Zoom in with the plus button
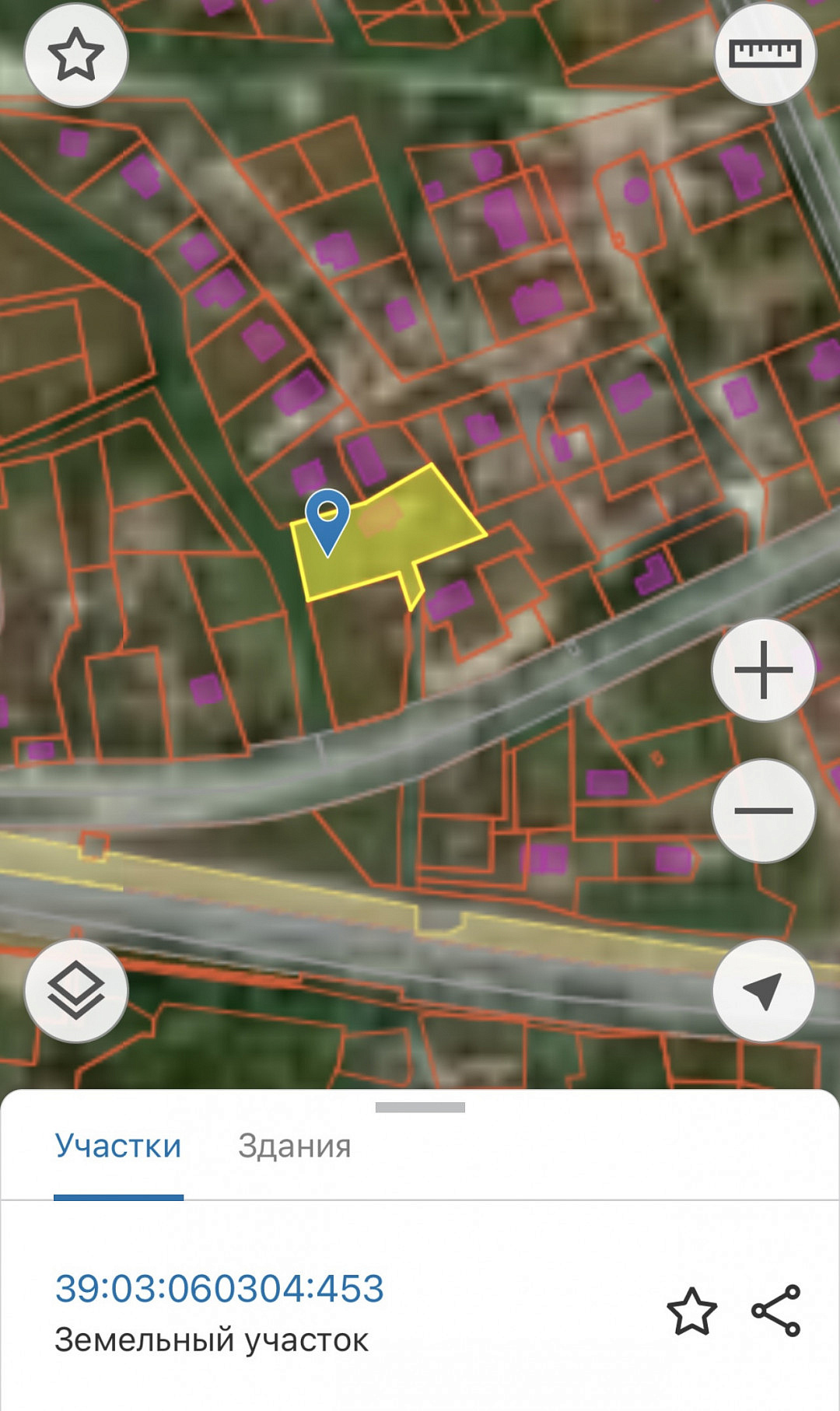 coord(763,670)
